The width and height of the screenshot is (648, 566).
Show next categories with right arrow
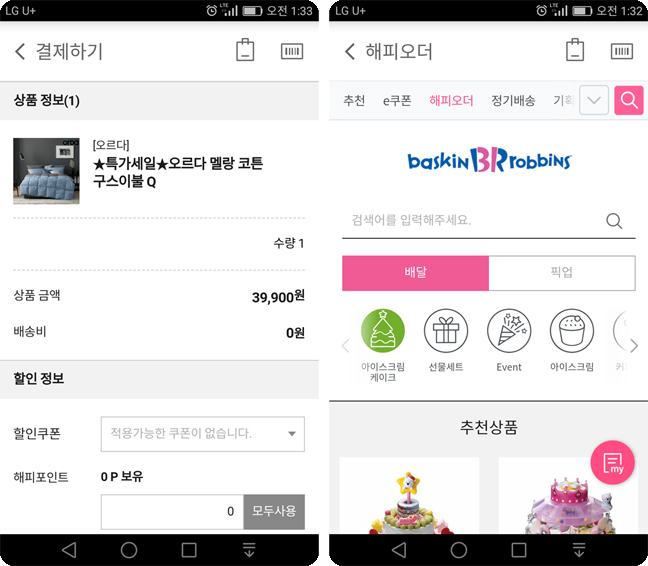(633, 346)
